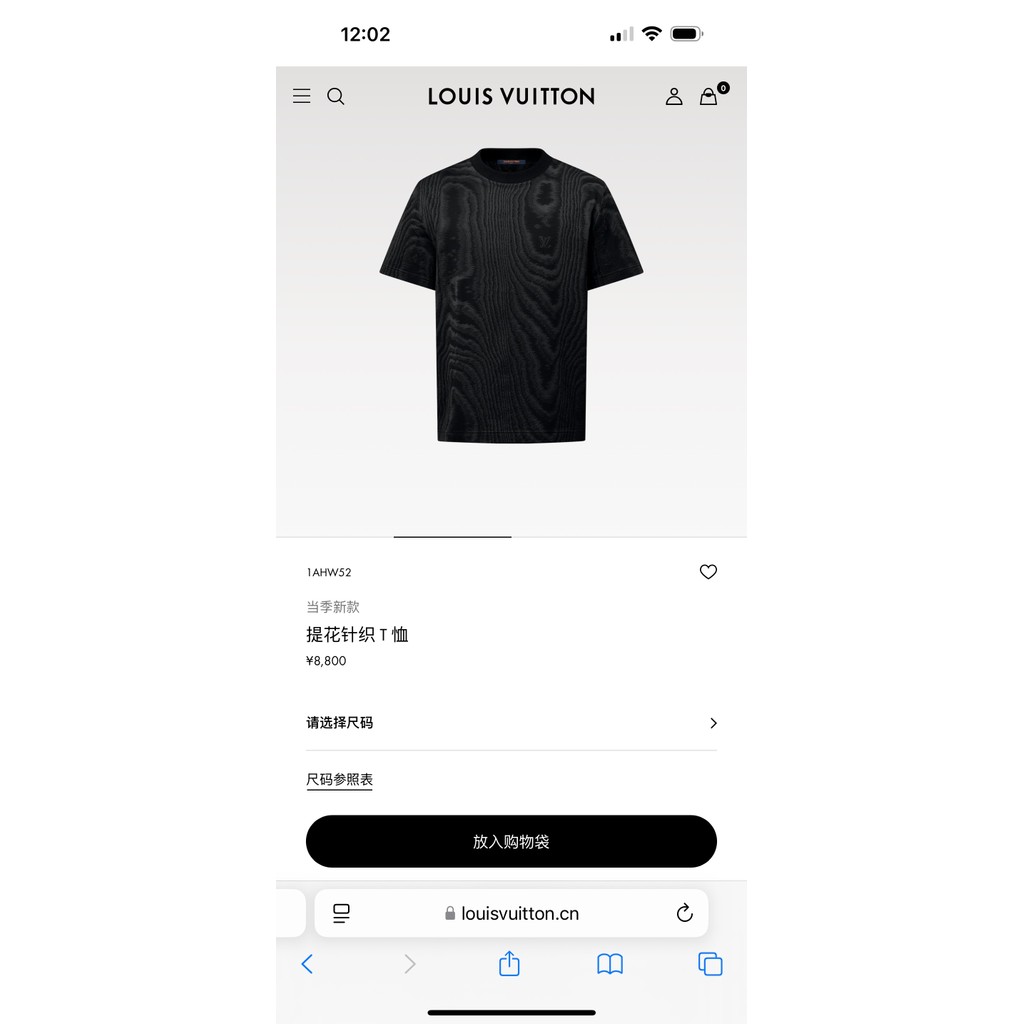Expand the 请选择尺码 size selector
This screenshot has width=1024, height=1024.
point(511,723)
